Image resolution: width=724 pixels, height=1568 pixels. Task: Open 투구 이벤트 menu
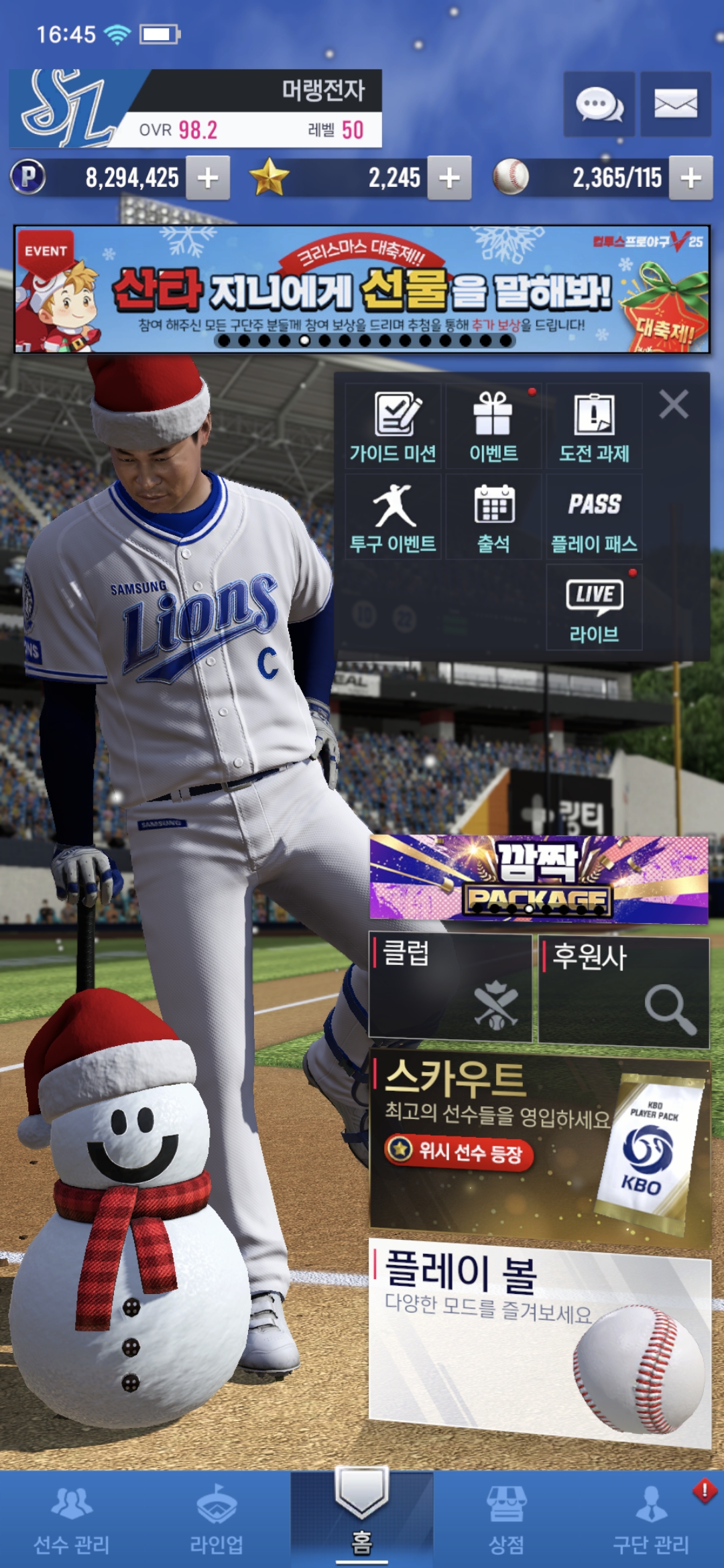tap(394, 517)
